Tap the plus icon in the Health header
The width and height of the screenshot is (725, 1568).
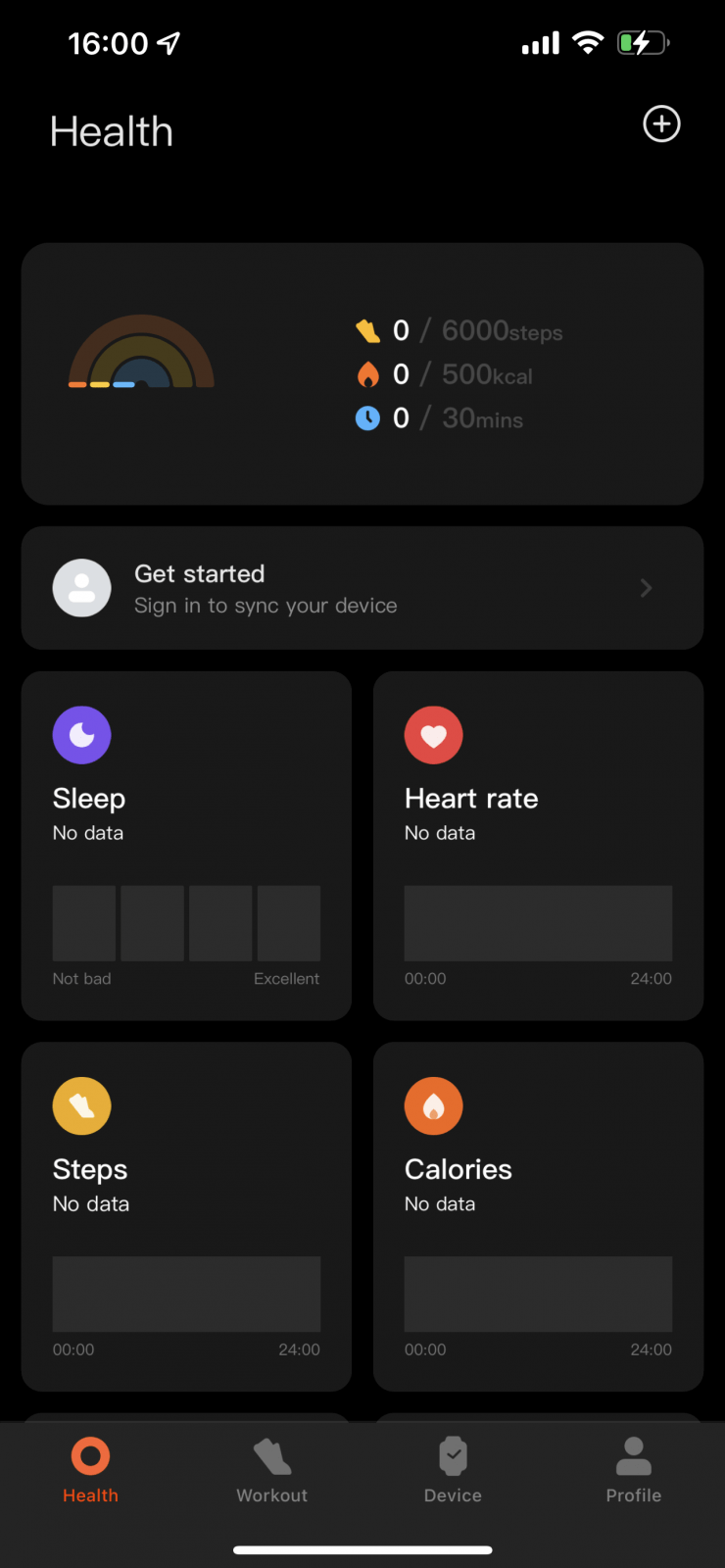click(661, 124)
